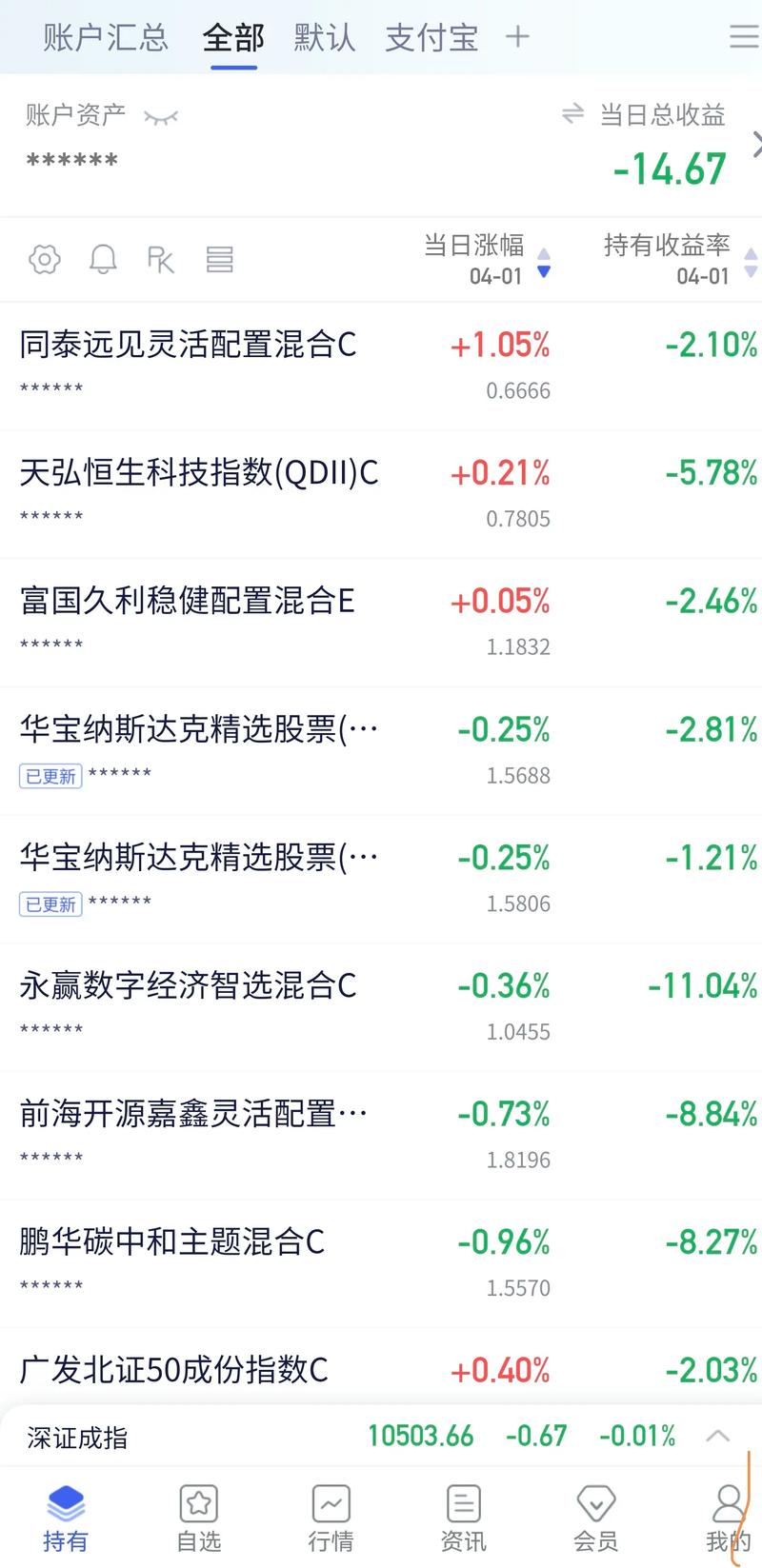
Task: Open the hamburger menu at top right
Action: 742,37
